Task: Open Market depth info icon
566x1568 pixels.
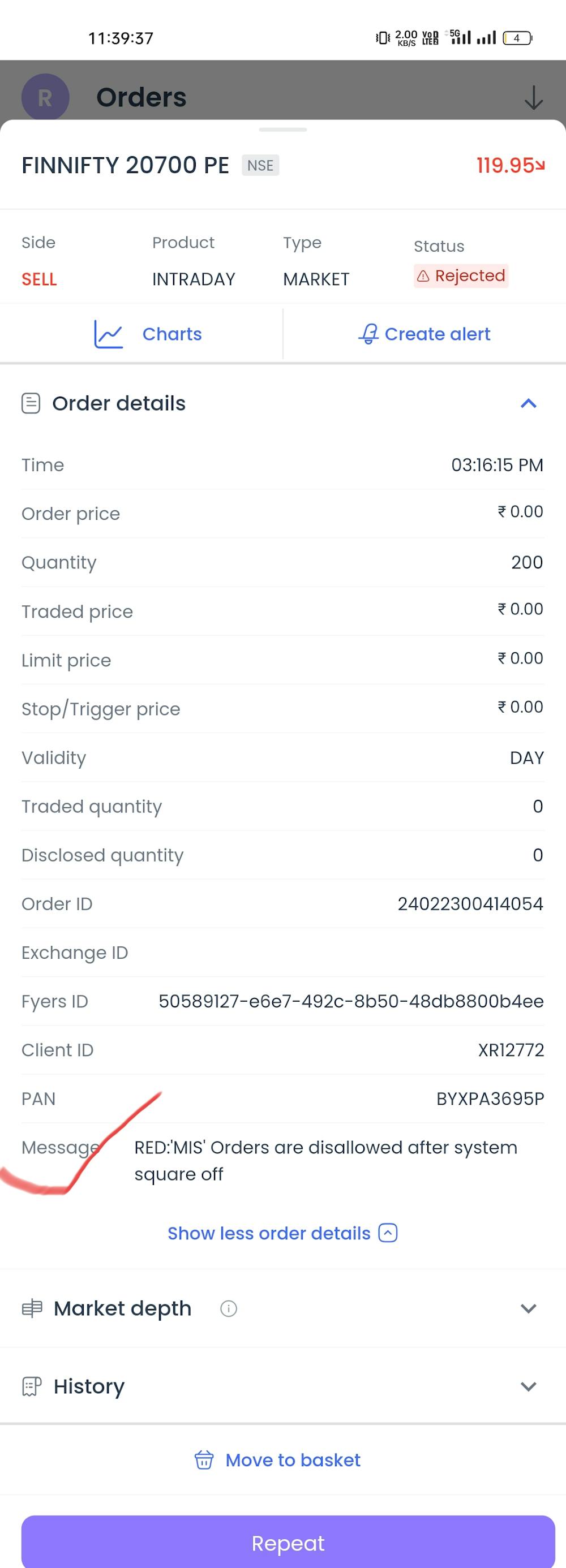Action: tap(229, 1308)
